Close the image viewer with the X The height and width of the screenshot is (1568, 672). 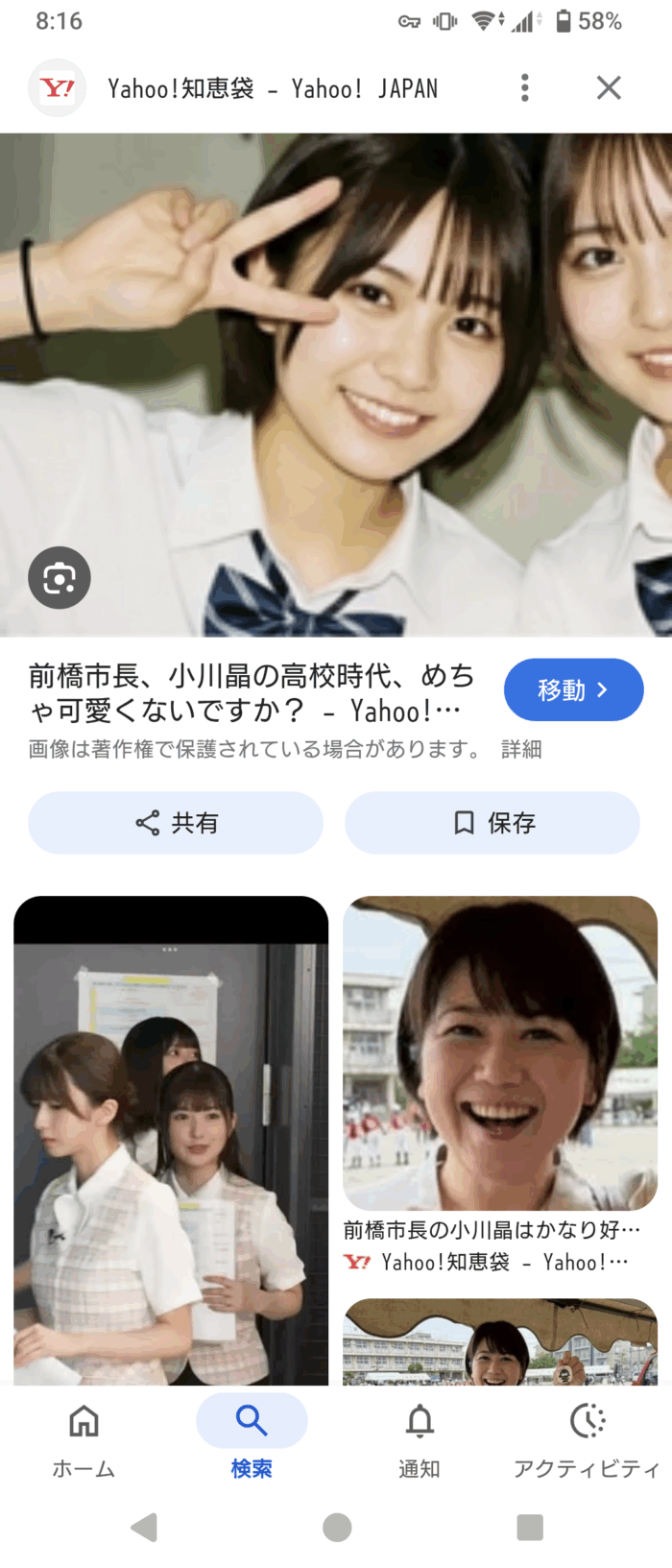609,88
